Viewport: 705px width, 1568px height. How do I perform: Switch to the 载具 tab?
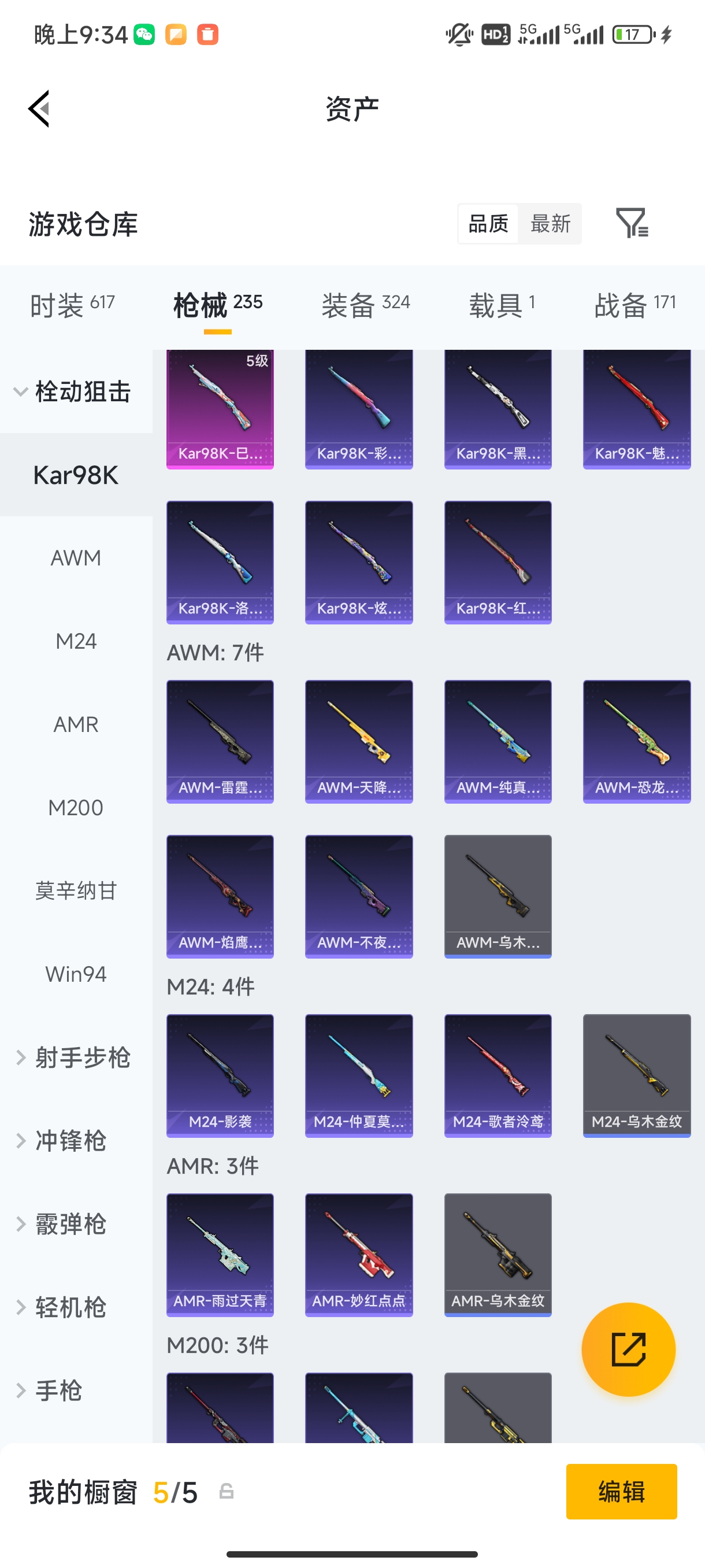[x=502, y=304]
